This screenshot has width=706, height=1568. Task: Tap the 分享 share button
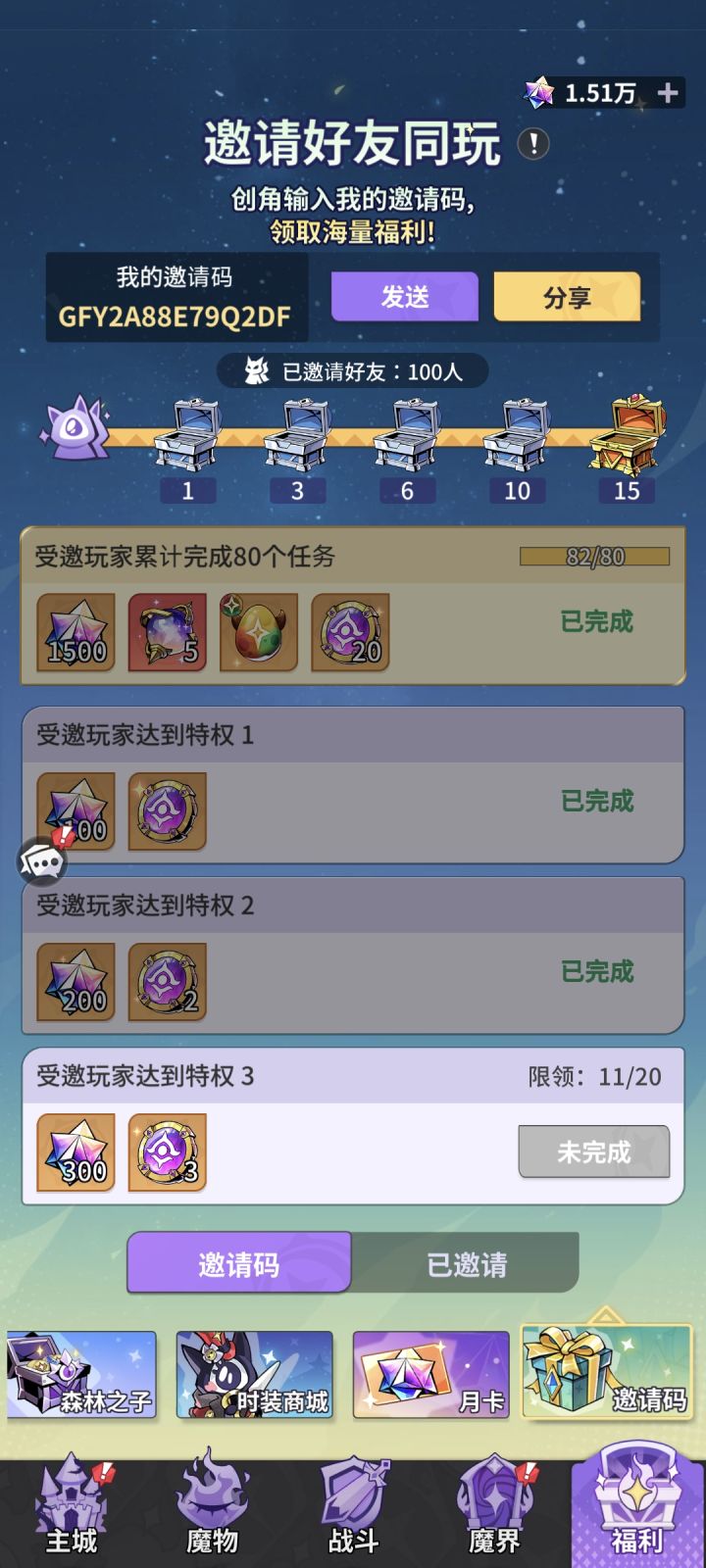tap(567, 297)
